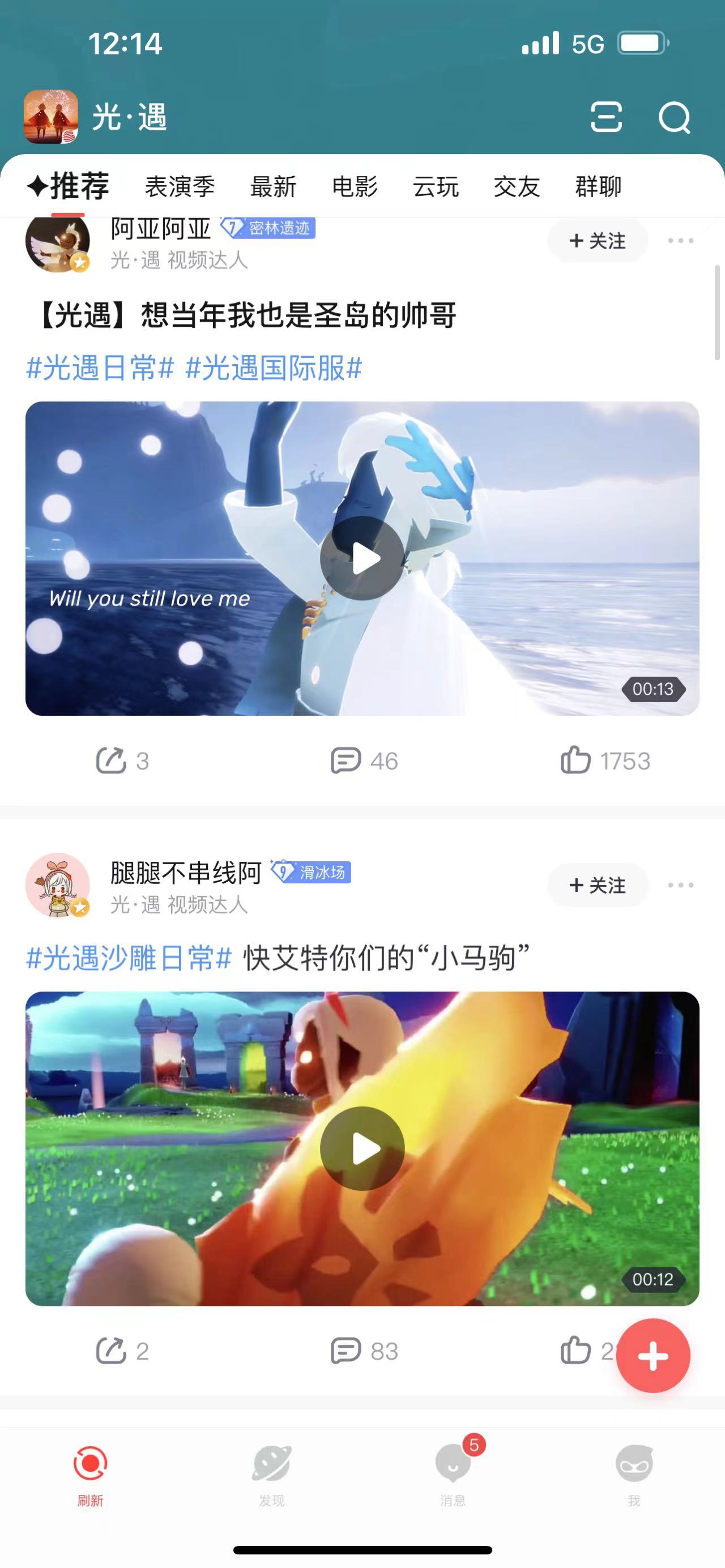
Task: Switch to the 发现 tab
Action: click(x=271, y=1473)
